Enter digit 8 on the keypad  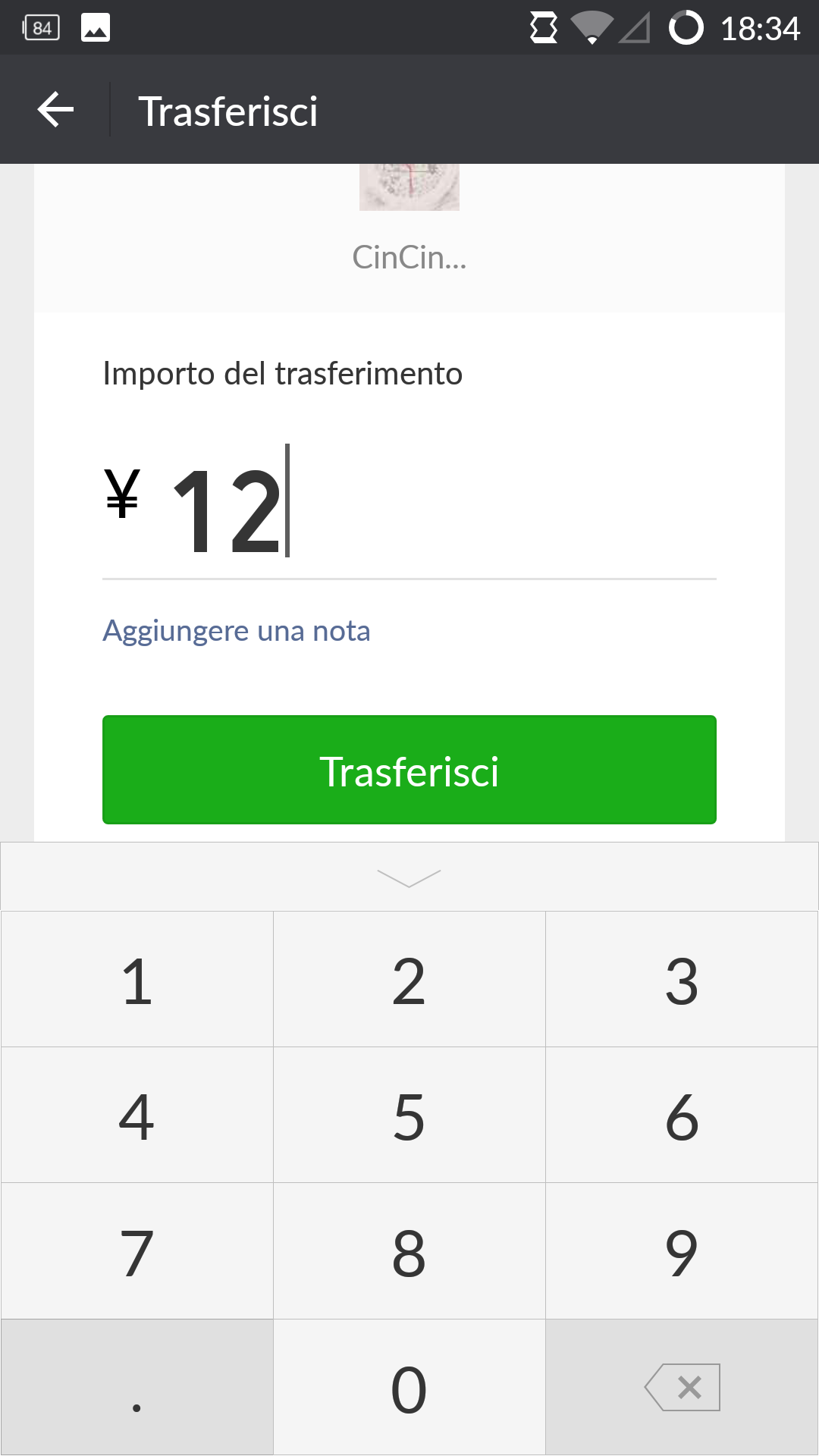pyautogui.click(x=409, y=1251)
